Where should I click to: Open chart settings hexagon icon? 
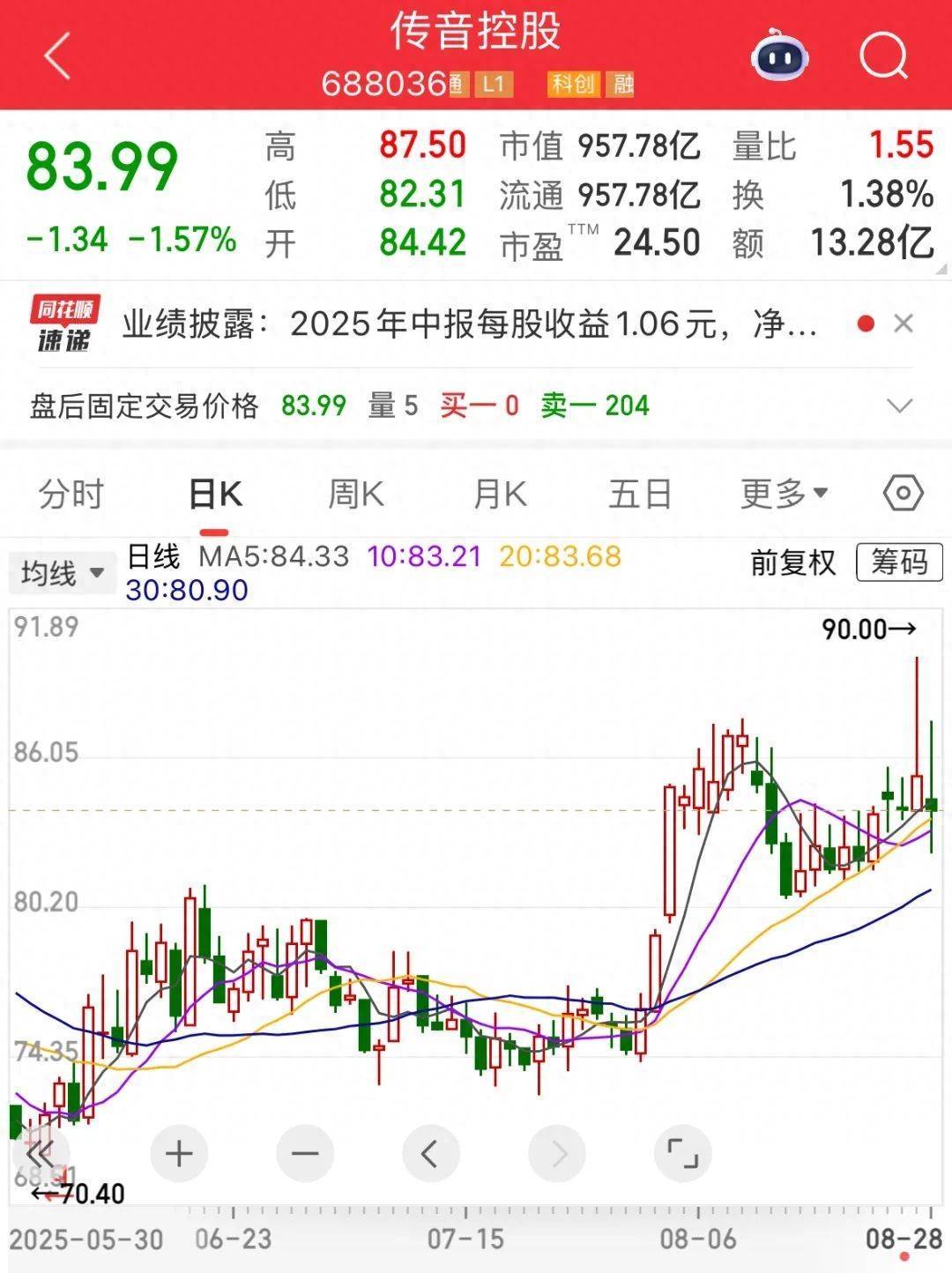[903, 493]
